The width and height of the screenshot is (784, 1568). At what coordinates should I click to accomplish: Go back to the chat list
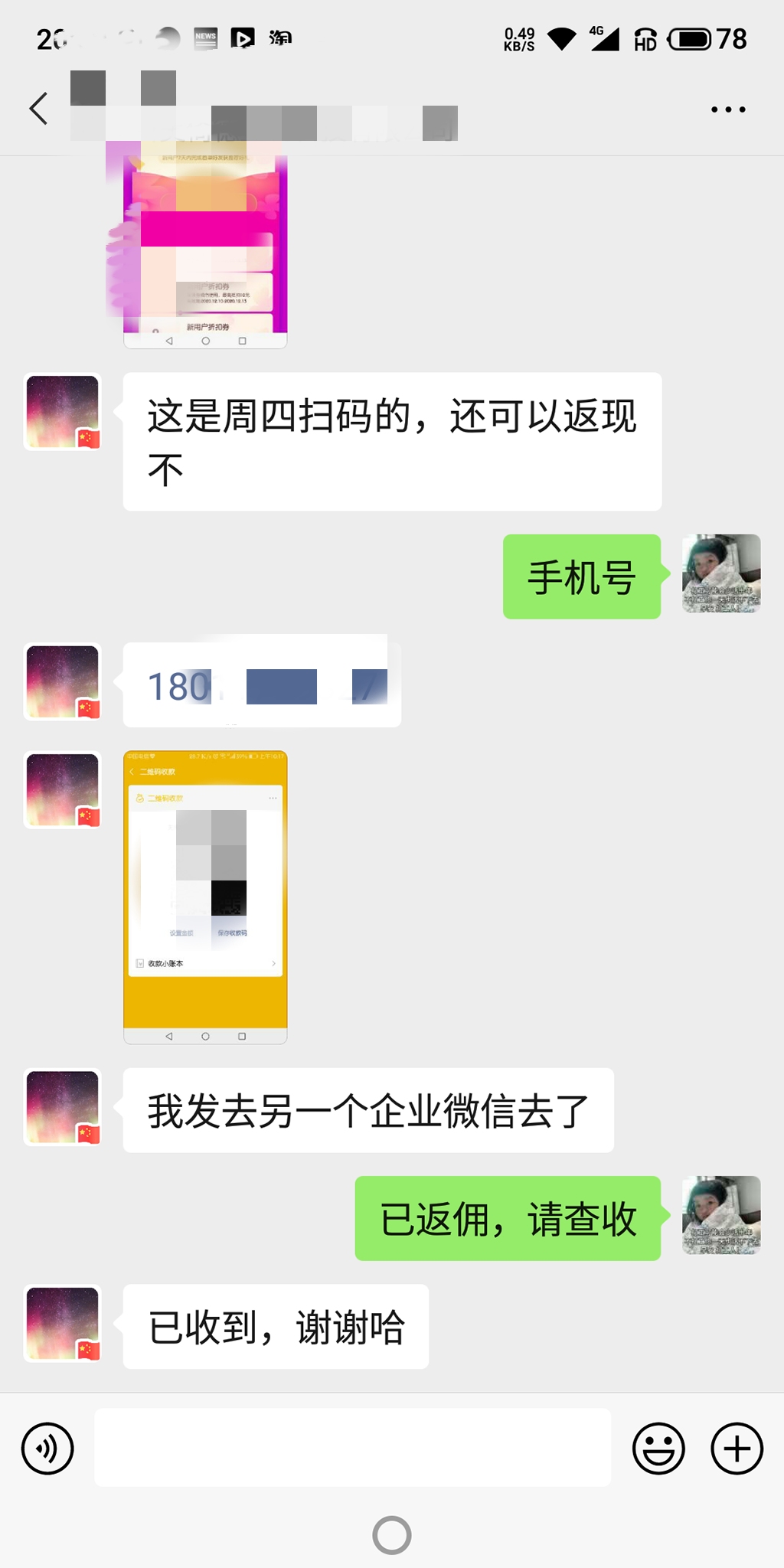point(39,109)
